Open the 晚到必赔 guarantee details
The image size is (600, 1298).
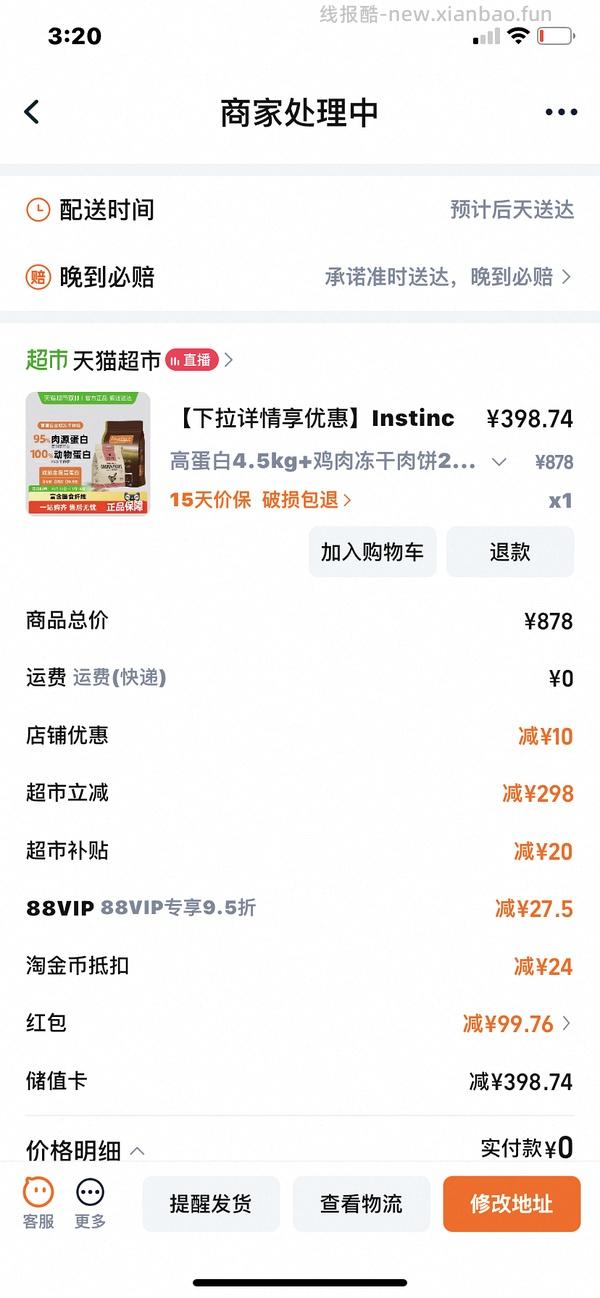pyautogui.click(x=448, y=277)
